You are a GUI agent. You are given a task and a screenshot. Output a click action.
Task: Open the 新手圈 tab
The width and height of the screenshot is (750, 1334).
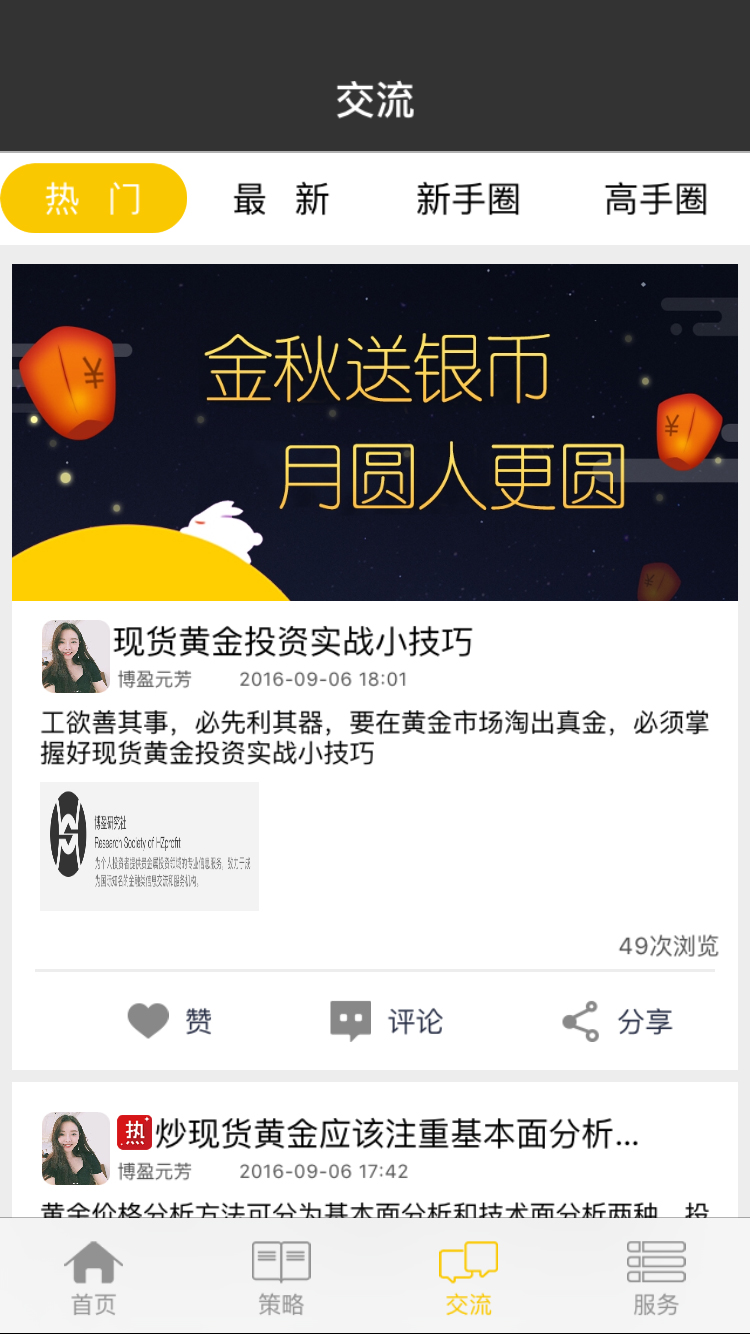click(468, 200)
